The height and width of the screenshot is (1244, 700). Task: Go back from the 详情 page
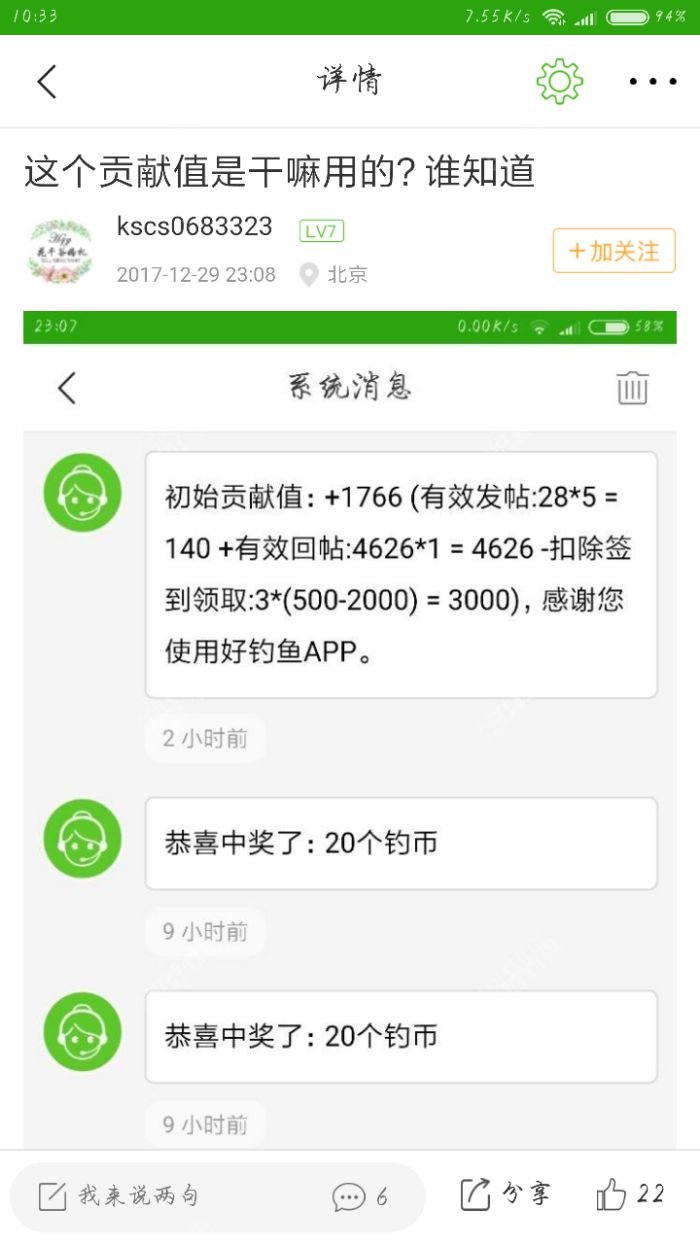pos(47,81)
